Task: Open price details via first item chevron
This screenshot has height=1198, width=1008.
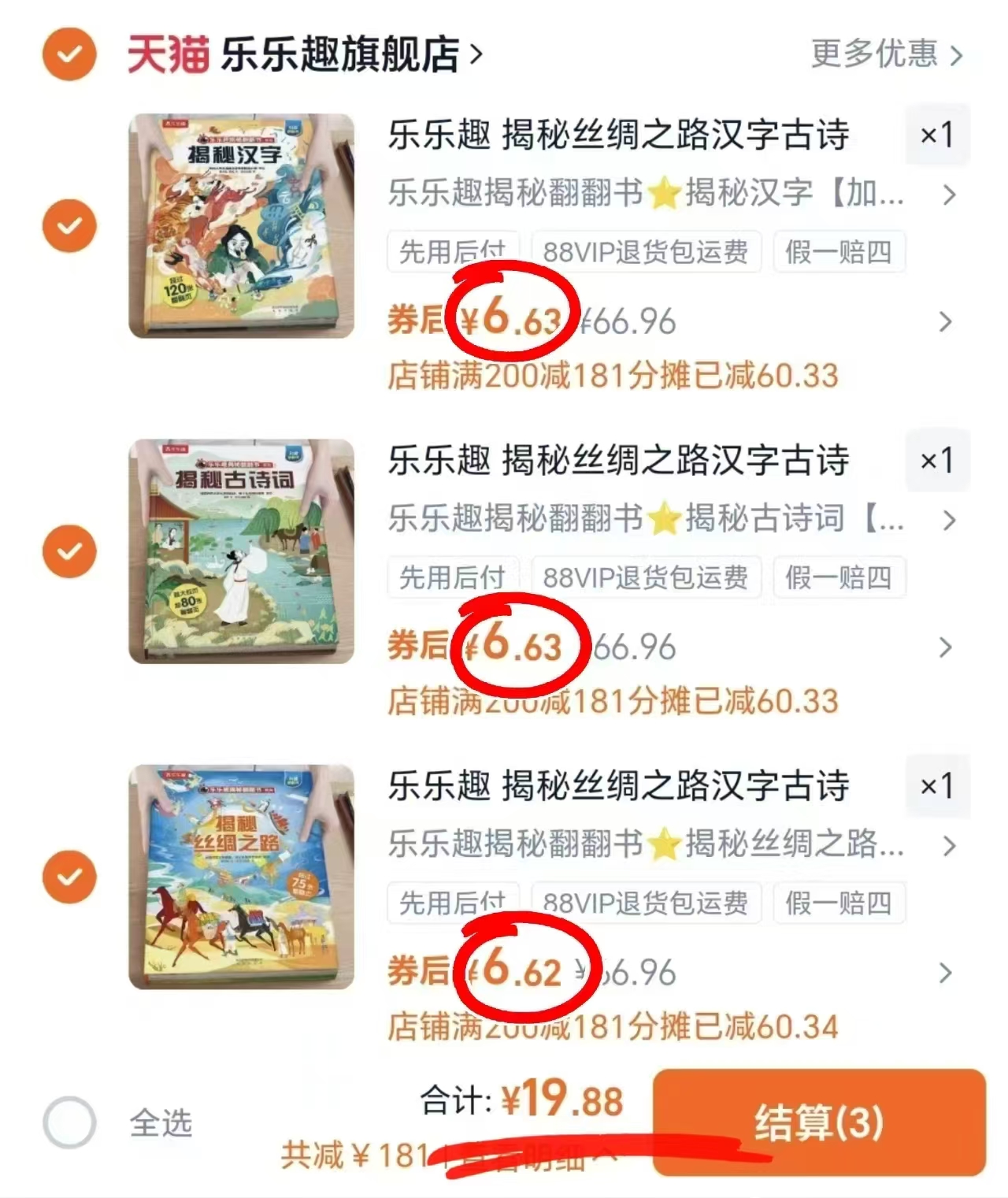Action: click(x=946, y=322)
